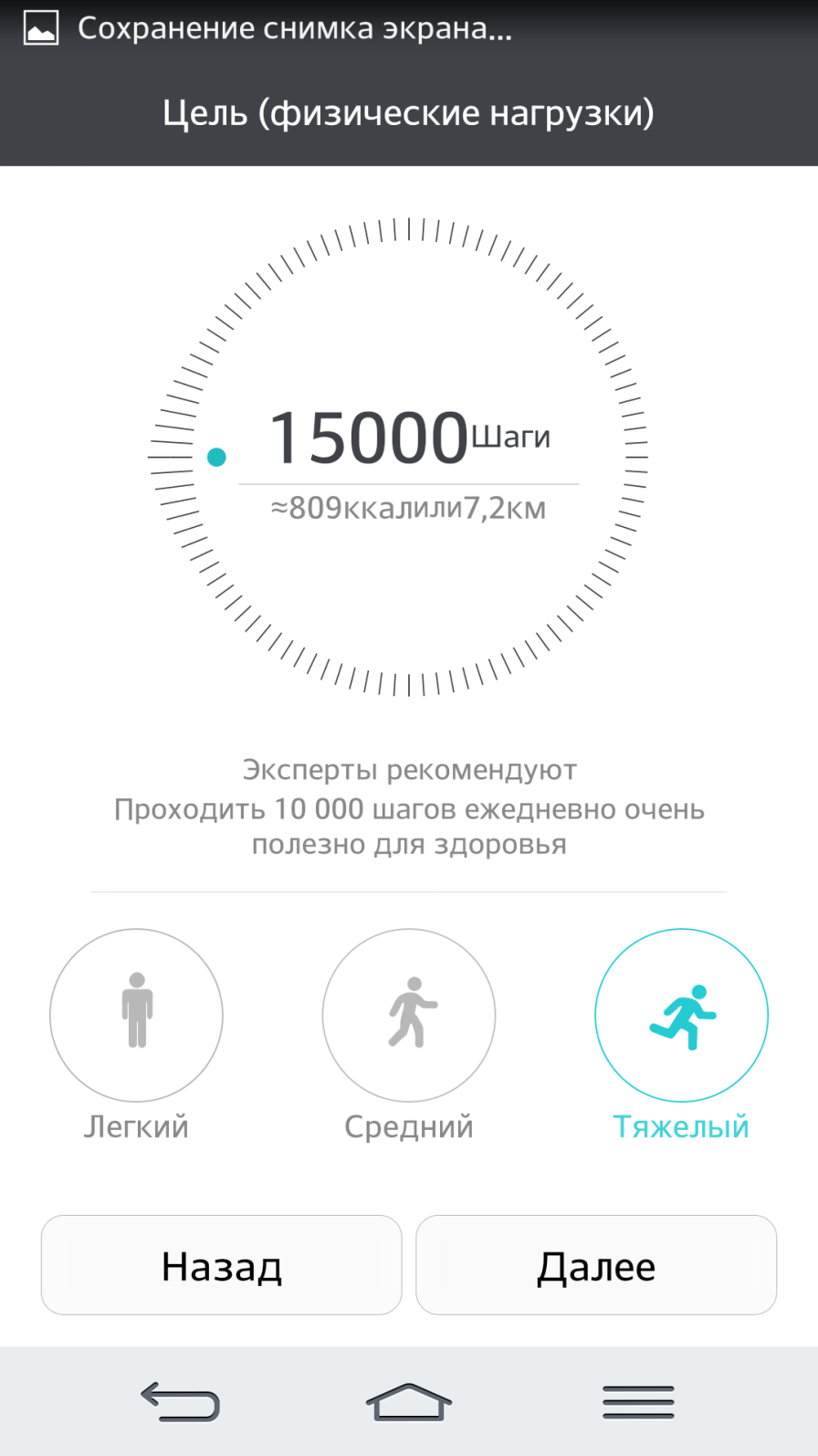Tap the teal dot on the step dial
Image resolution: width=818 pixels, height=1456 pixels.
[x=216, y=457]
